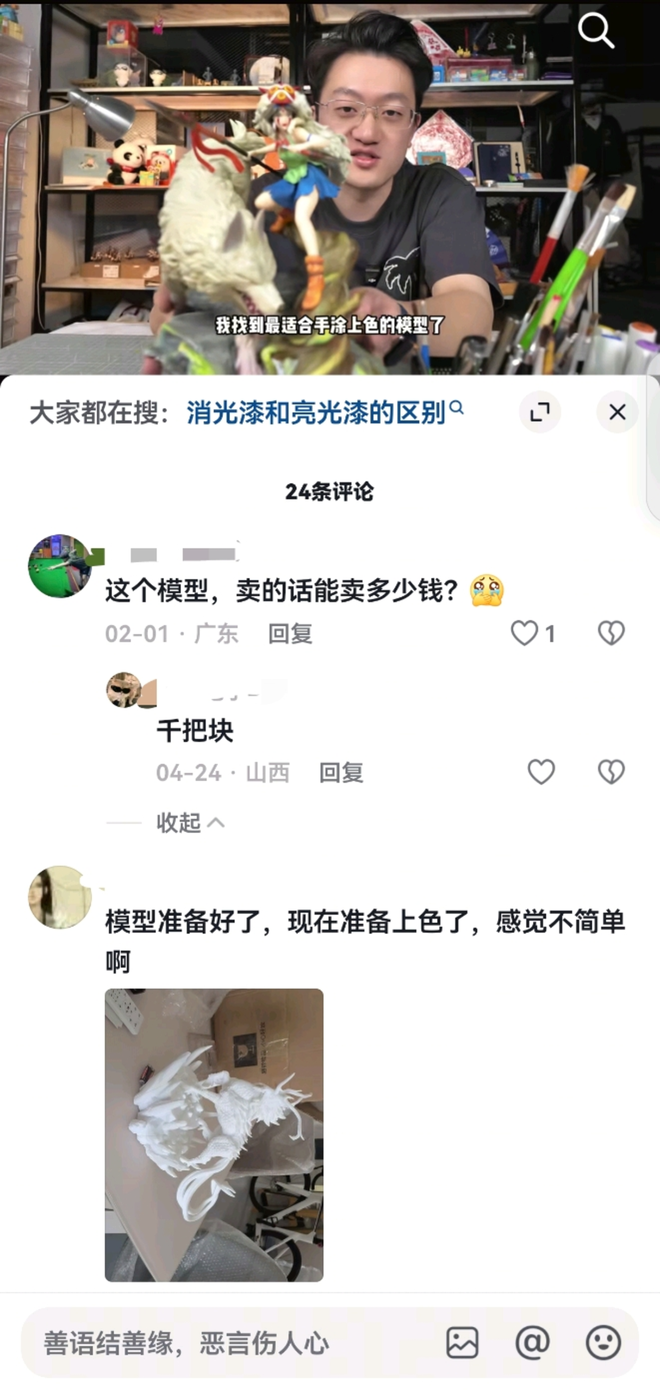Reply to the 02-01 广东 comment

290,633
